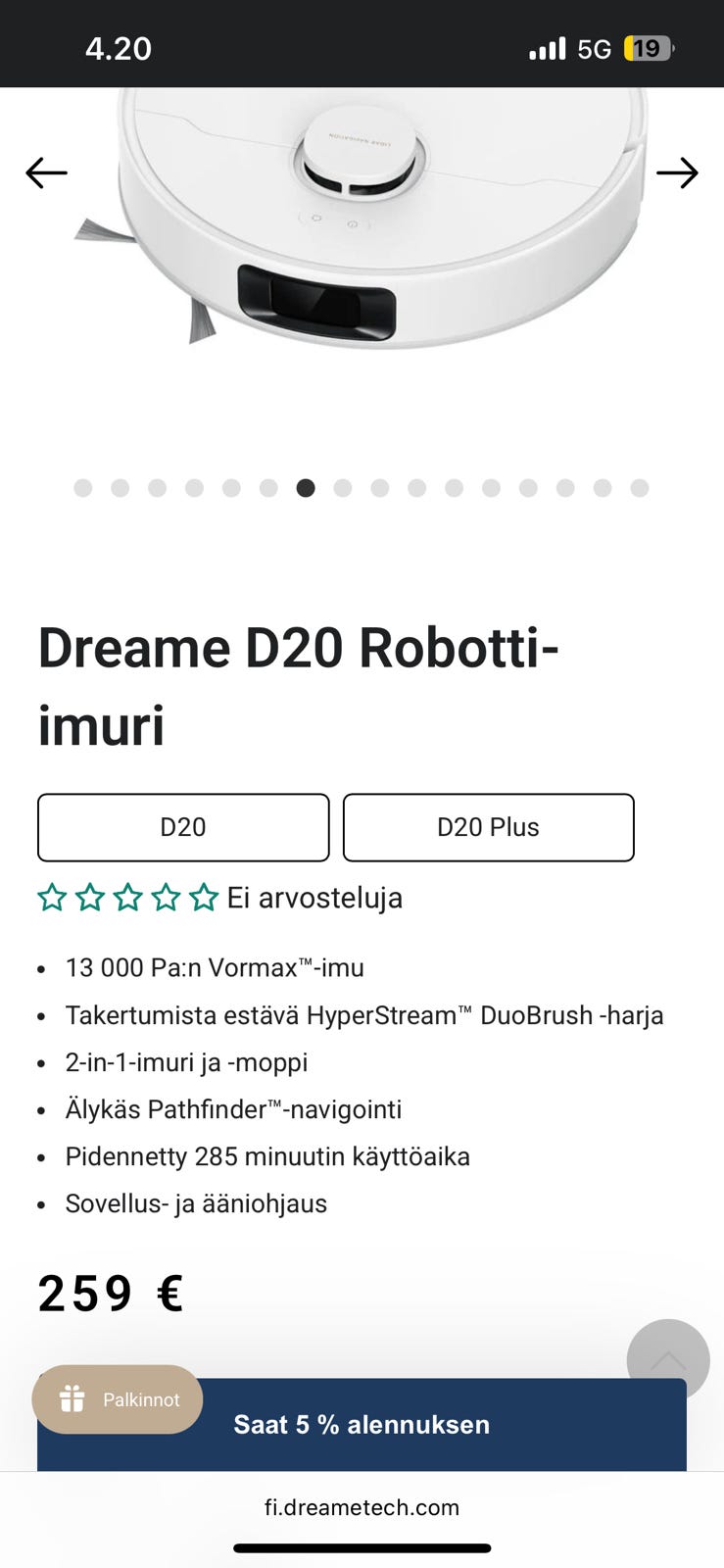This screenshot has height=1568, width=724.
Task: Tap the Saat 5 % alennuksen banner
Action: (362, 1425)
